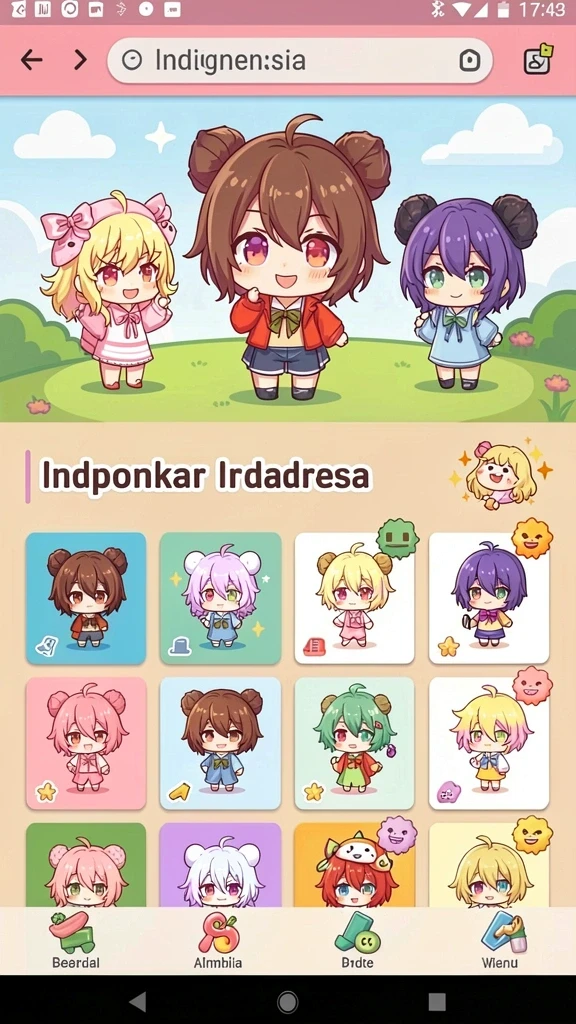Tap the icon inside the address bar
Viewport: 576px width, 1024px height.
(x=470, y=61)
